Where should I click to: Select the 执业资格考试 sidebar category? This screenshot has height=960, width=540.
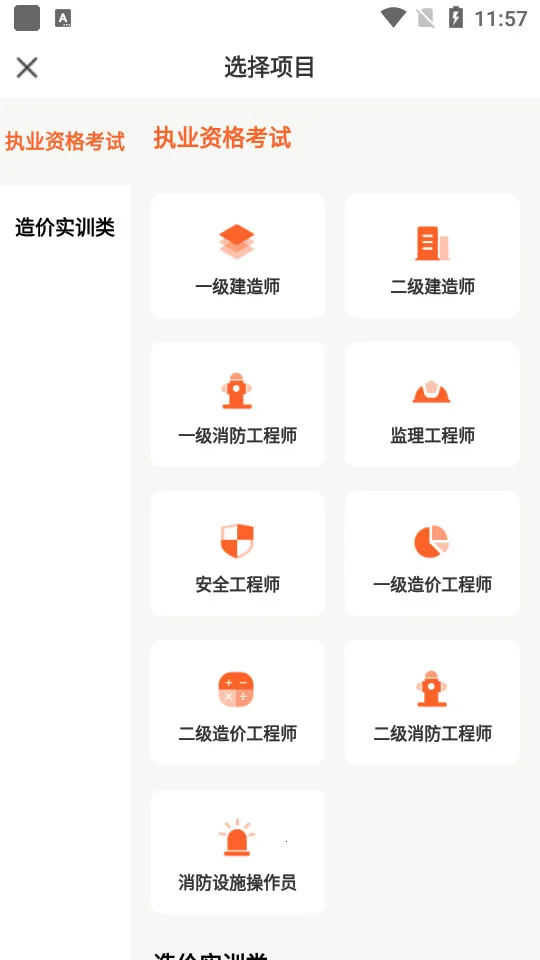point(65,141)
